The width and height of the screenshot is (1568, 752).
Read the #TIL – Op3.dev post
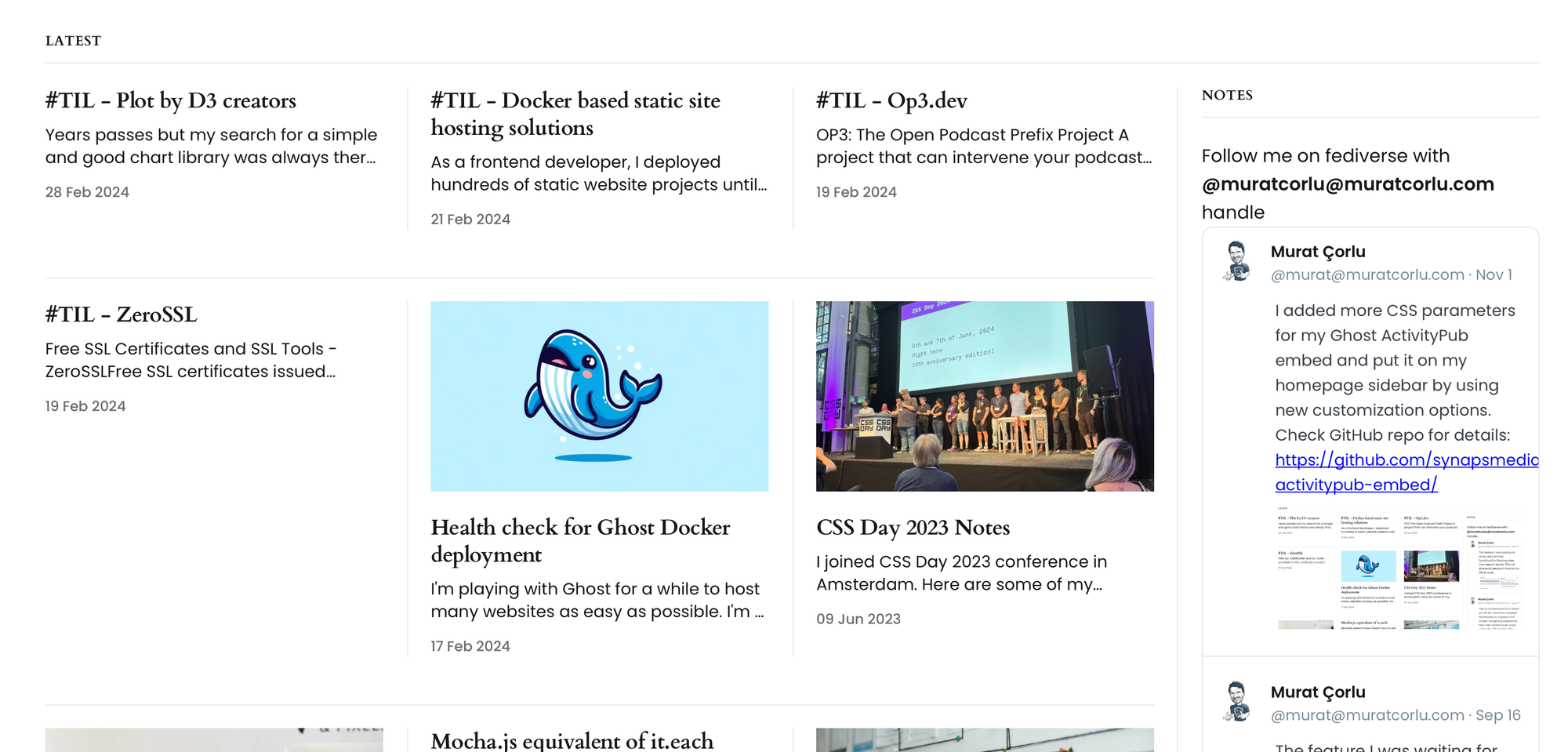[891, 101]
